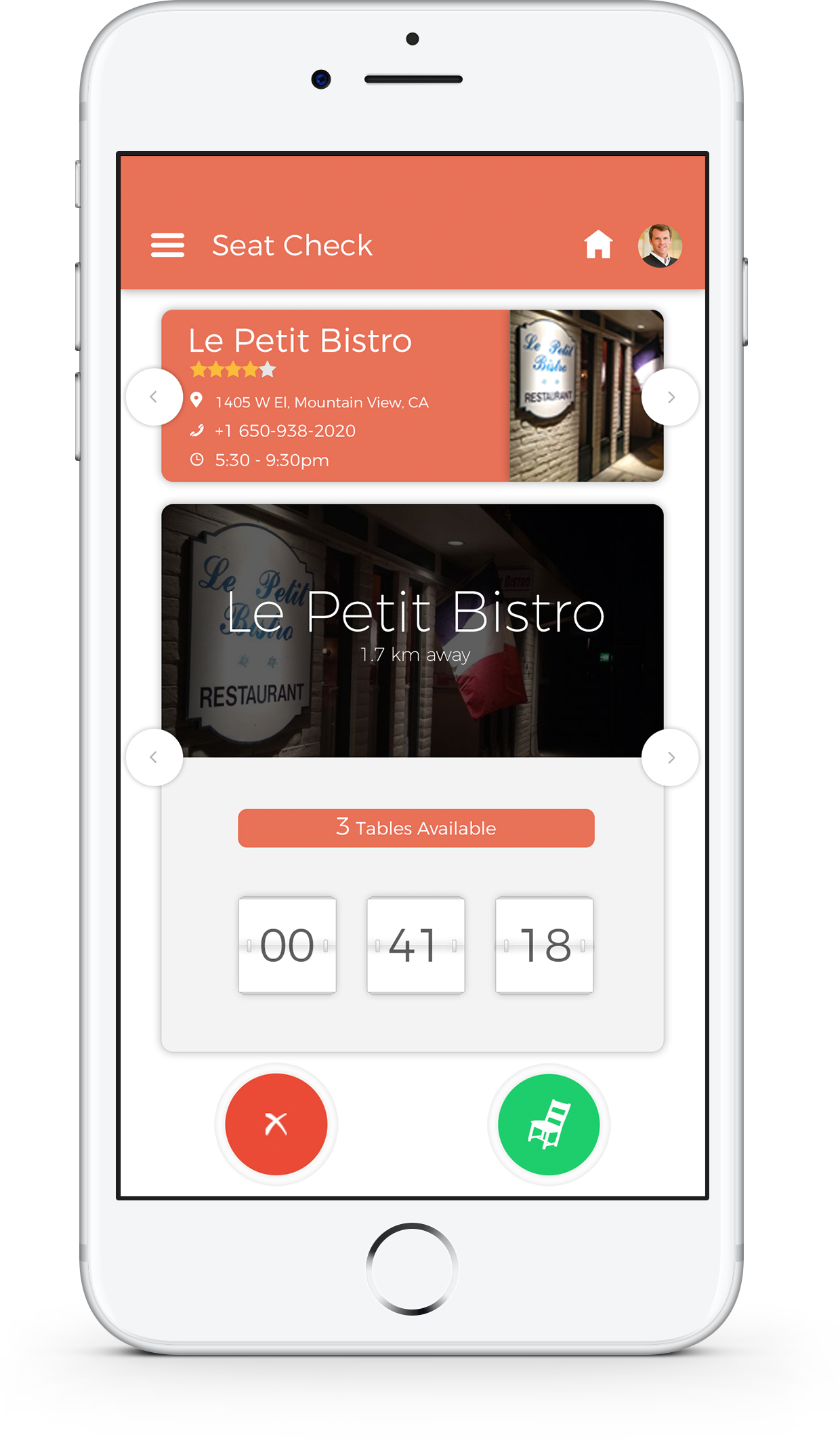This screenshot has height=1441, width=840.
Task: Reserve a seat with the green chair button
Action: coord(549,1124)
